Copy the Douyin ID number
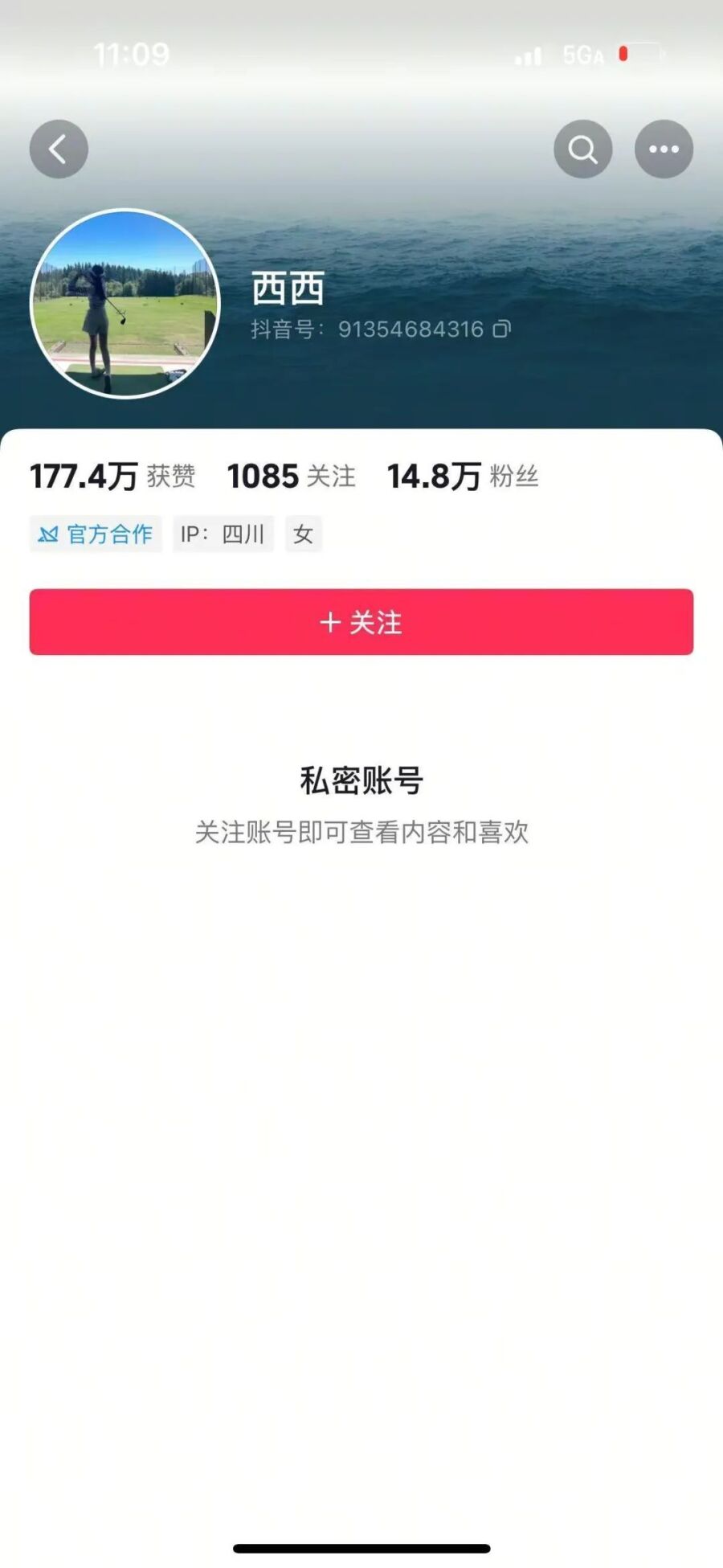 pyautogui.click(x=502, y=329)
